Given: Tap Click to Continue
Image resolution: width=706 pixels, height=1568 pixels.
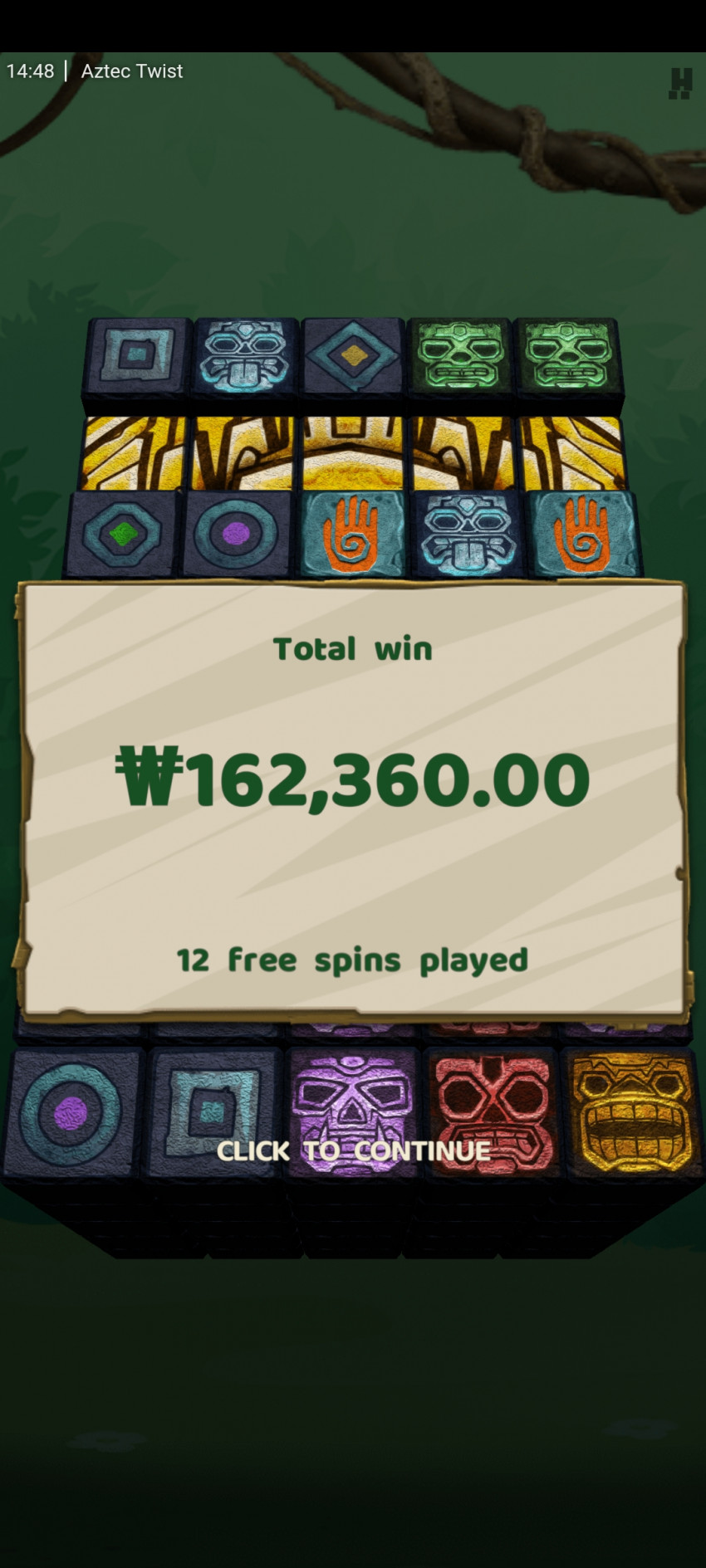Looking at the screenshot, I should tap(353, 1150).
